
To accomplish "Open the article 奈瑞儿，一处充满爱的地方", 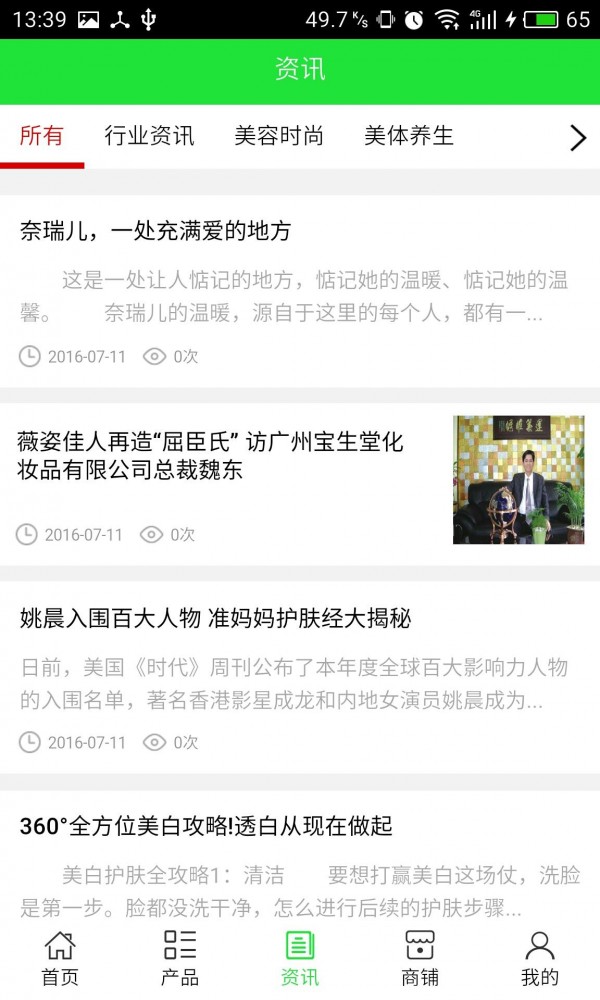I will tap(156, 231).
